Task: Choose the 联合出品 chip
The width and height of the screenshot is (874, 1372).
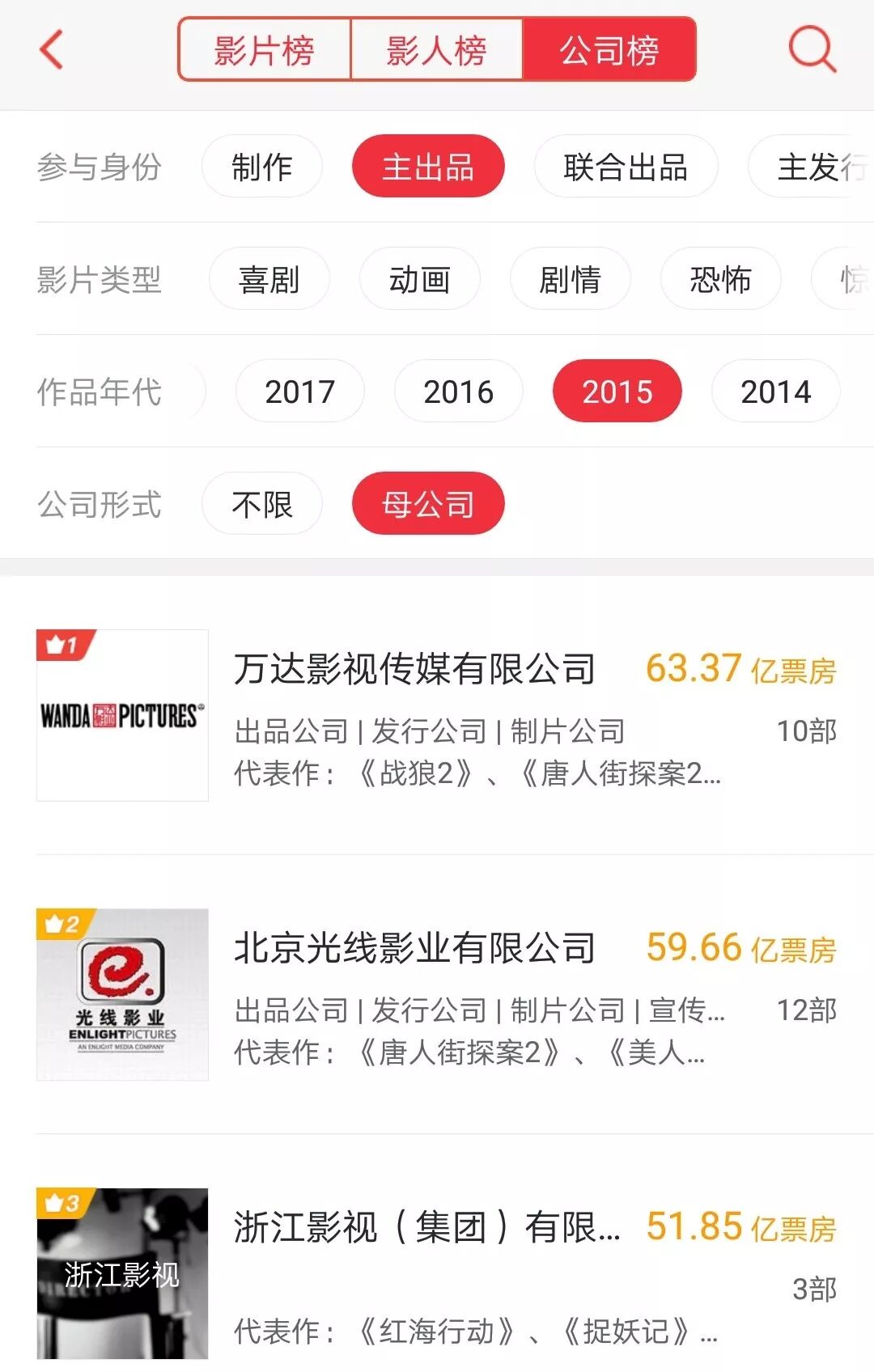Action: (x=626, y=167)
